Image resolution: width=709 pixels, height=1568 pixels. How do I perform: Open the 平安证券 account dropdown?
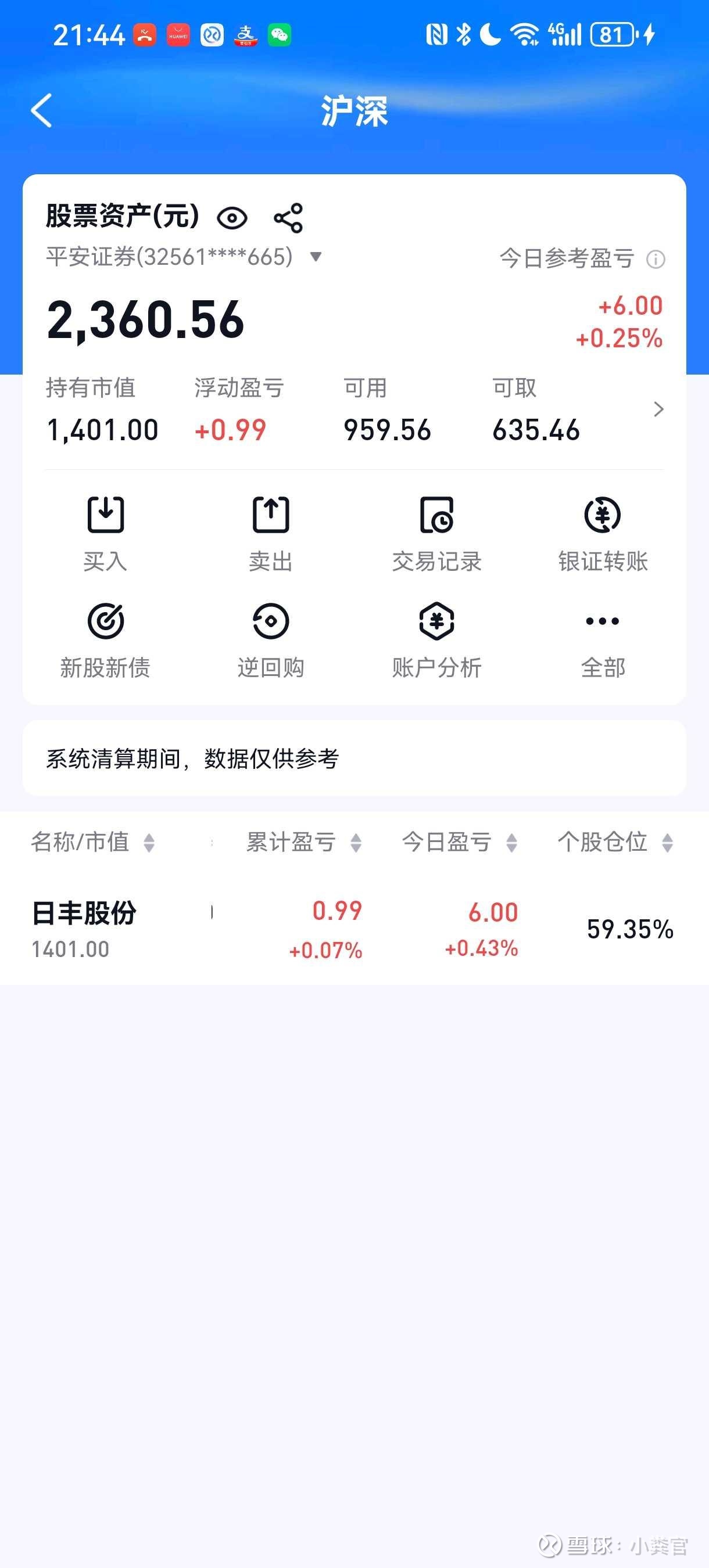(316, 256)
